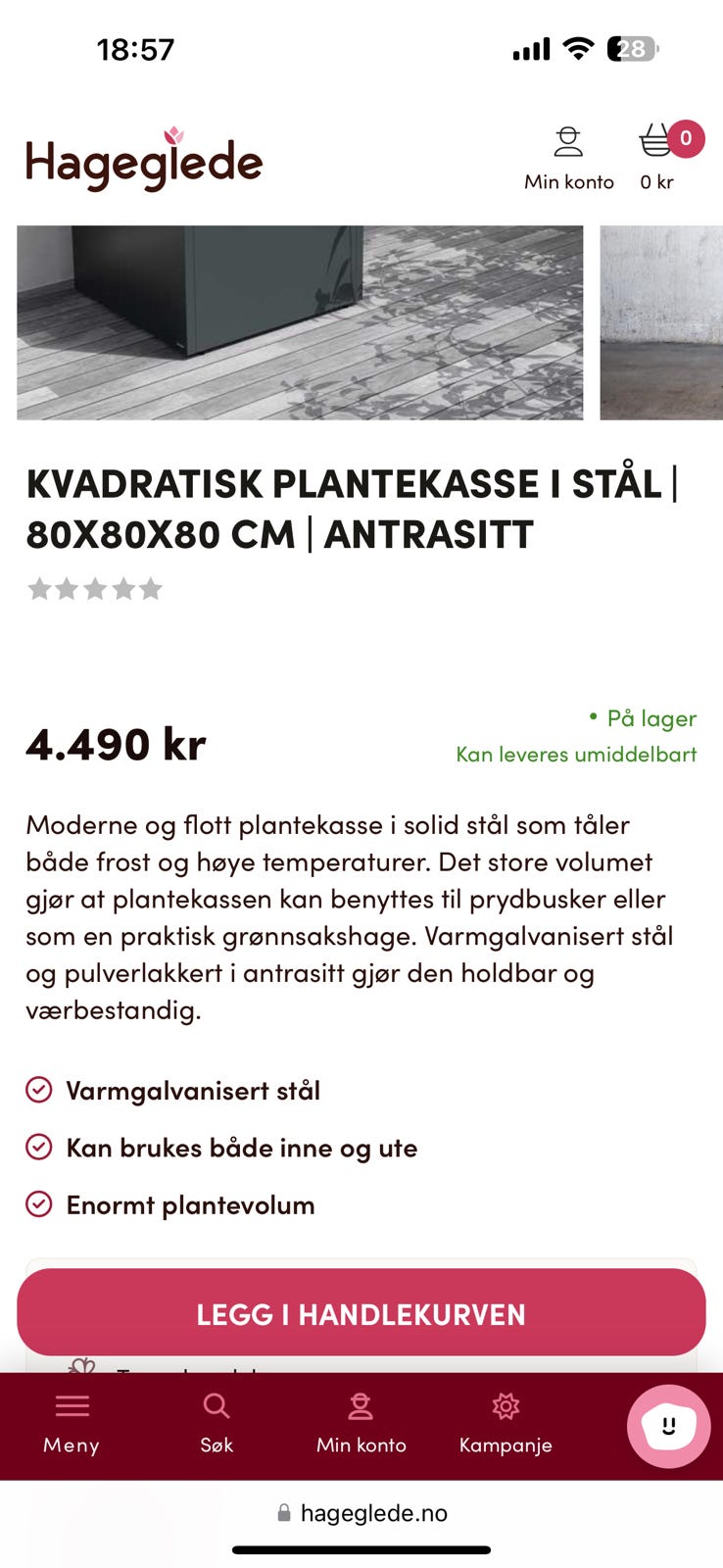Tap the main planter product photo
723x1568 pixels.
point(299,321)
